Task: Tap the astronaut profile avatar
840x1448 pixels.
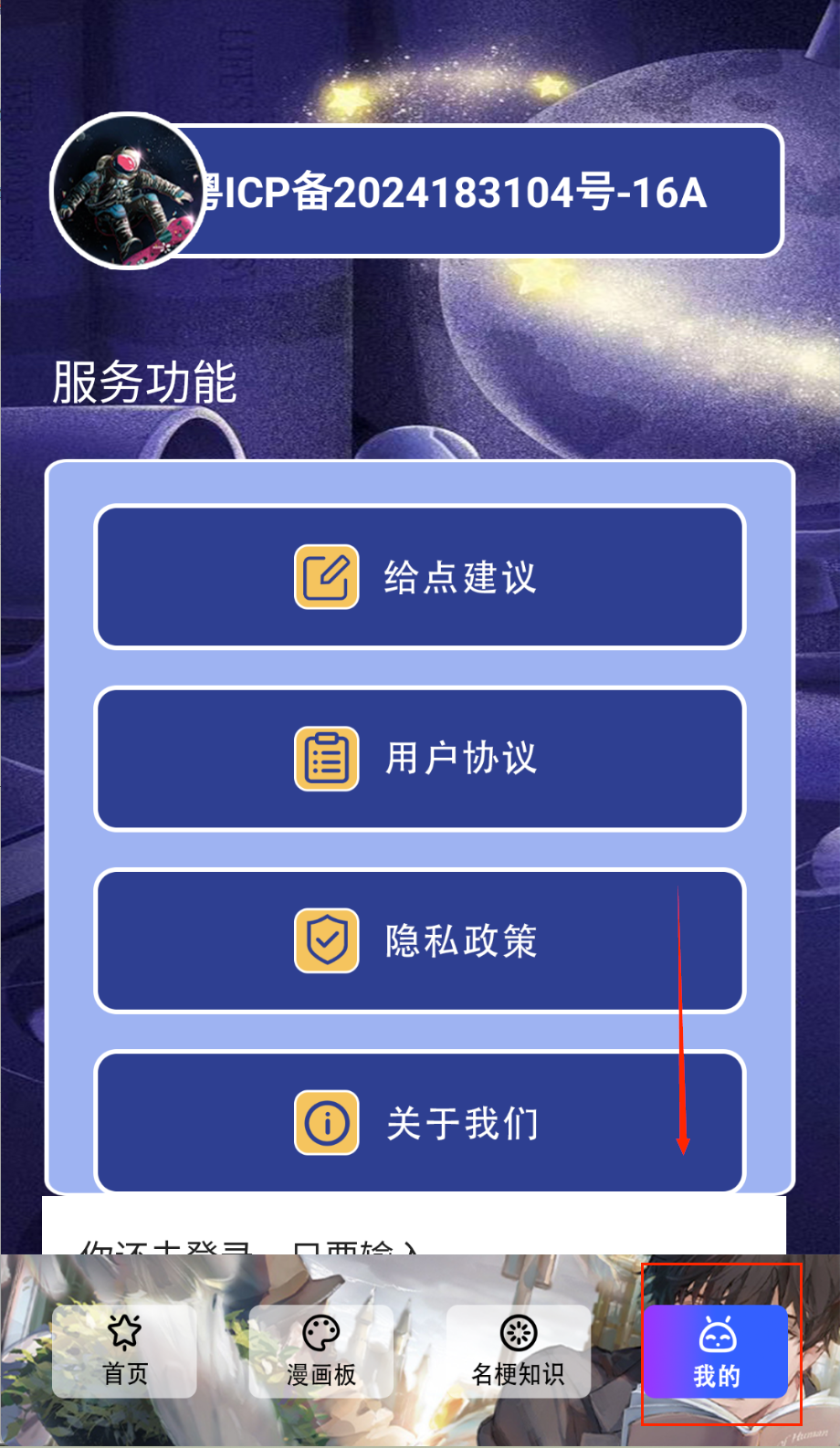Action: (x=126, y=191)
